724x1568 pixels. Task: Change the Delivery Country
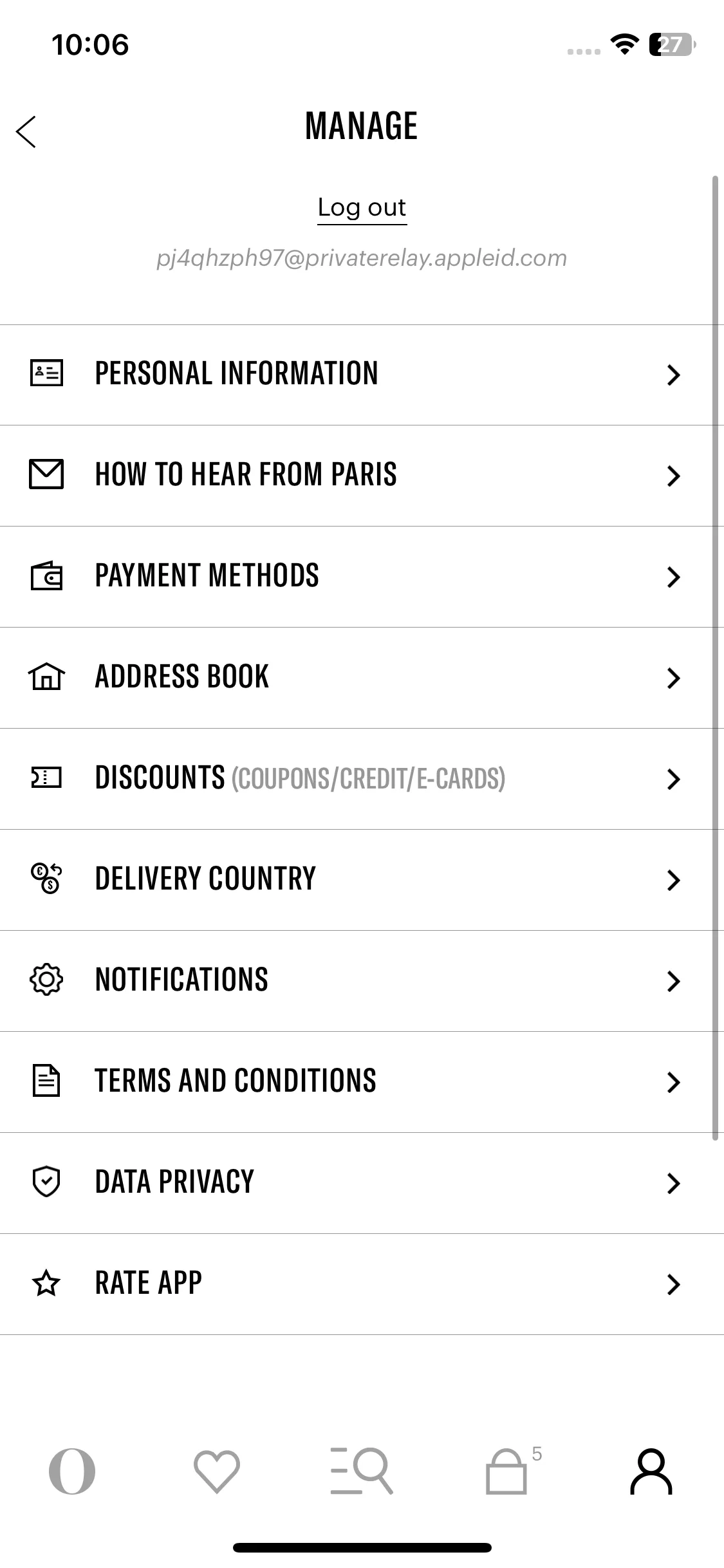362,879
